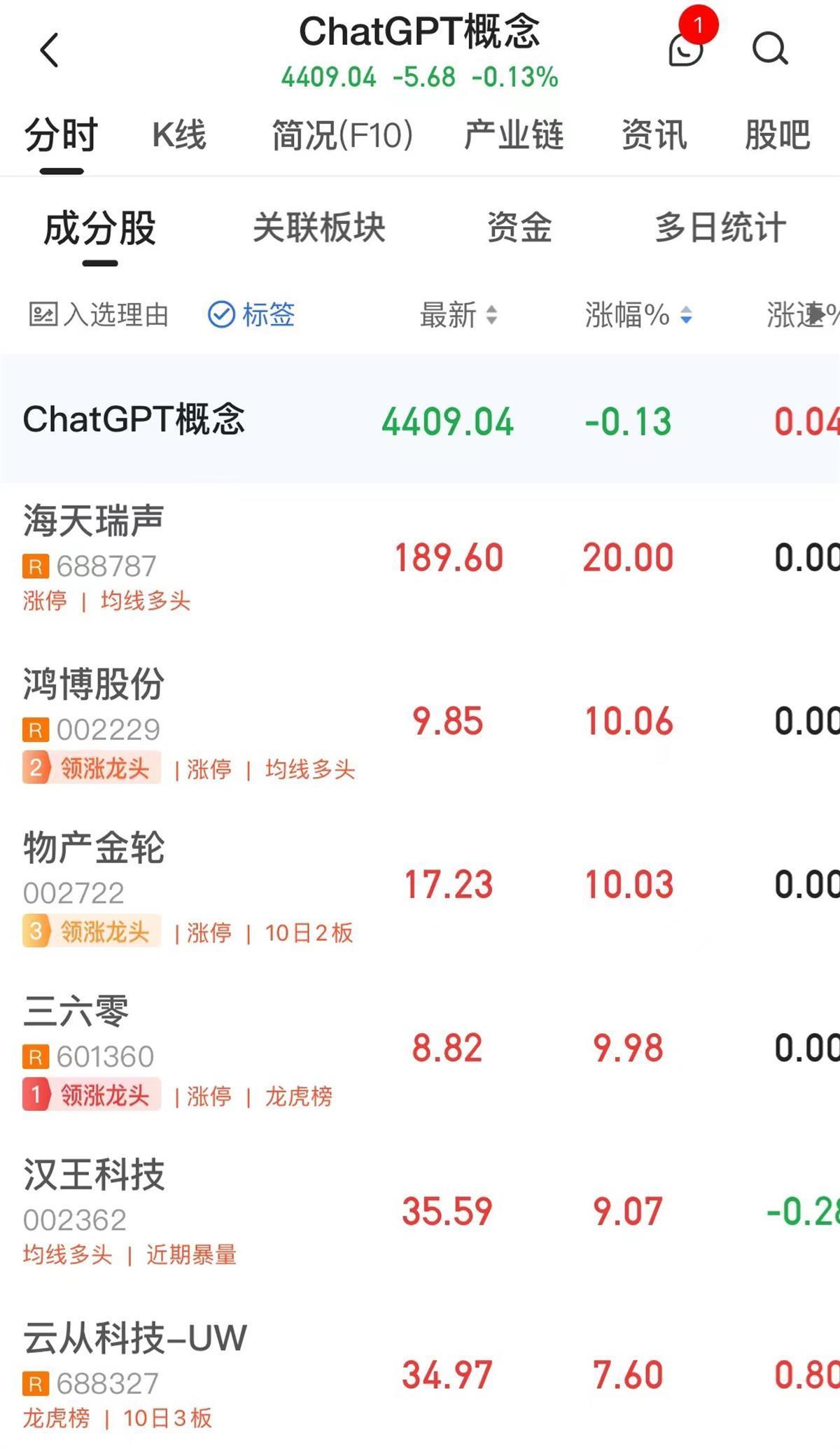This screenshot has height=1449, width=840.
Task: Open stock 鸿博股份 002229
Action: [x=420, y=722]
